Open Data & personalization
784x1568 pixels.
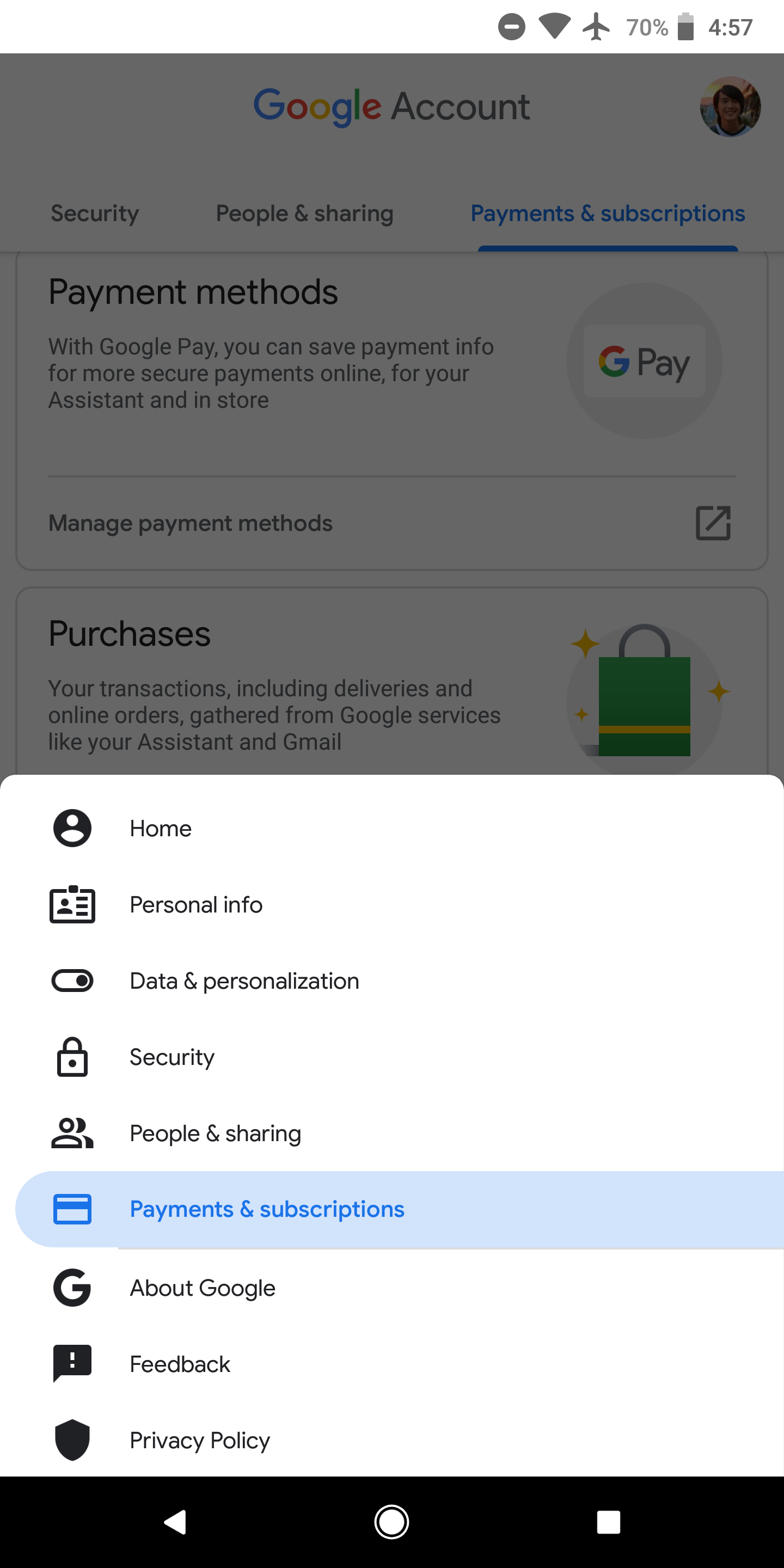[x=243, y=981]
